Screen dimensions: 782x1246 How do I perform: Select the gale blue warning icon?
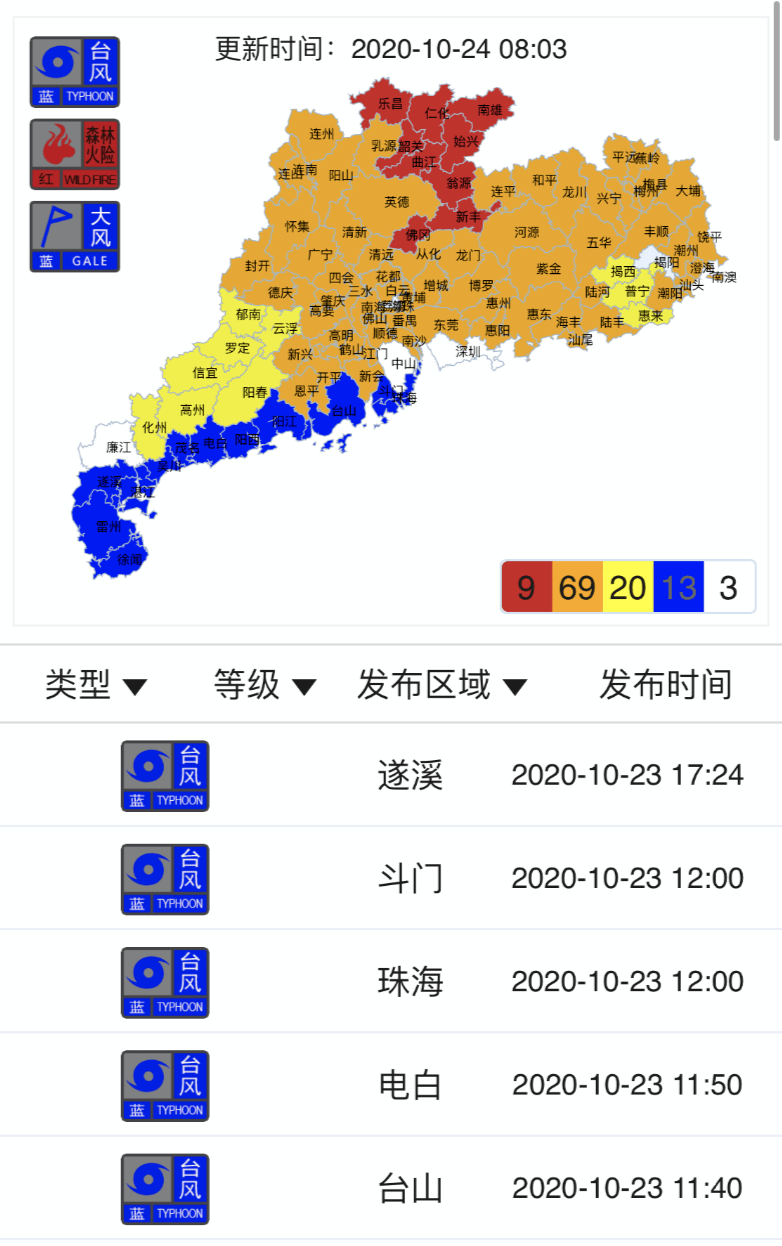(75, 237)
